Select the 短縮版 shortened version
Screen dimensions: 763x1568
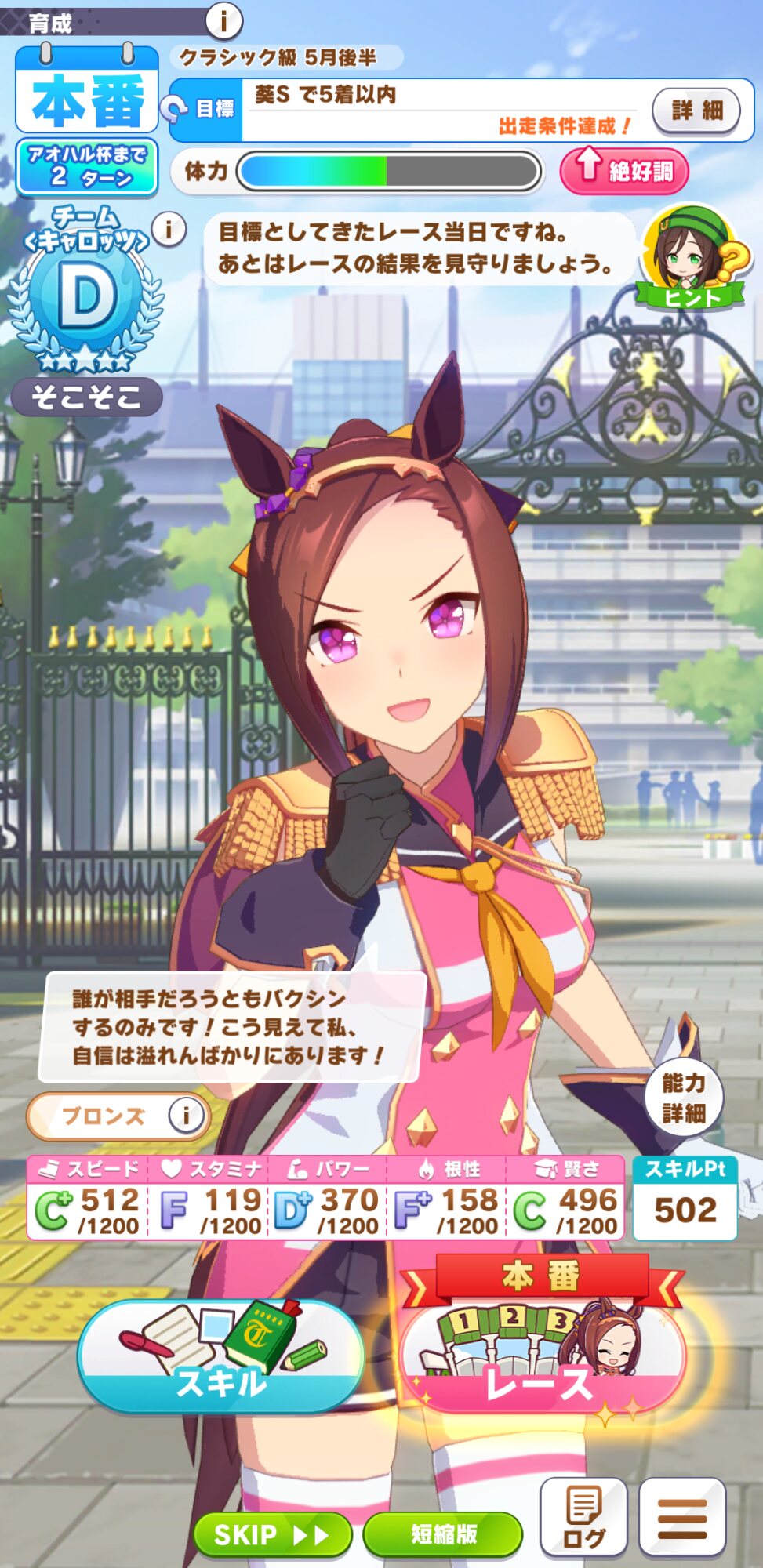[x=443, y=1534]
